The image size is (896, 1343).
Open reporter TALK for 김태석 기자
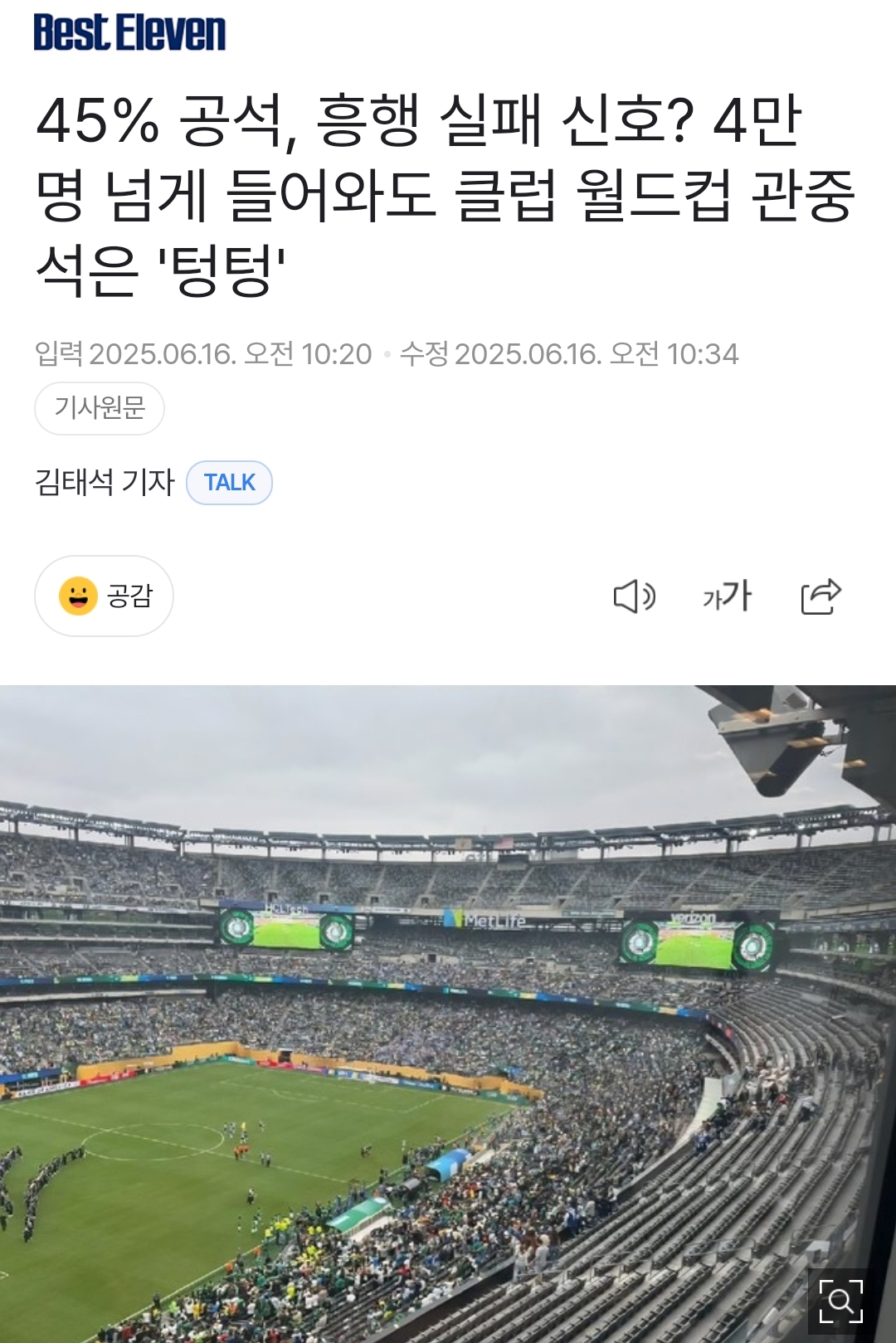pyautogui.click(x=229, y=483)
